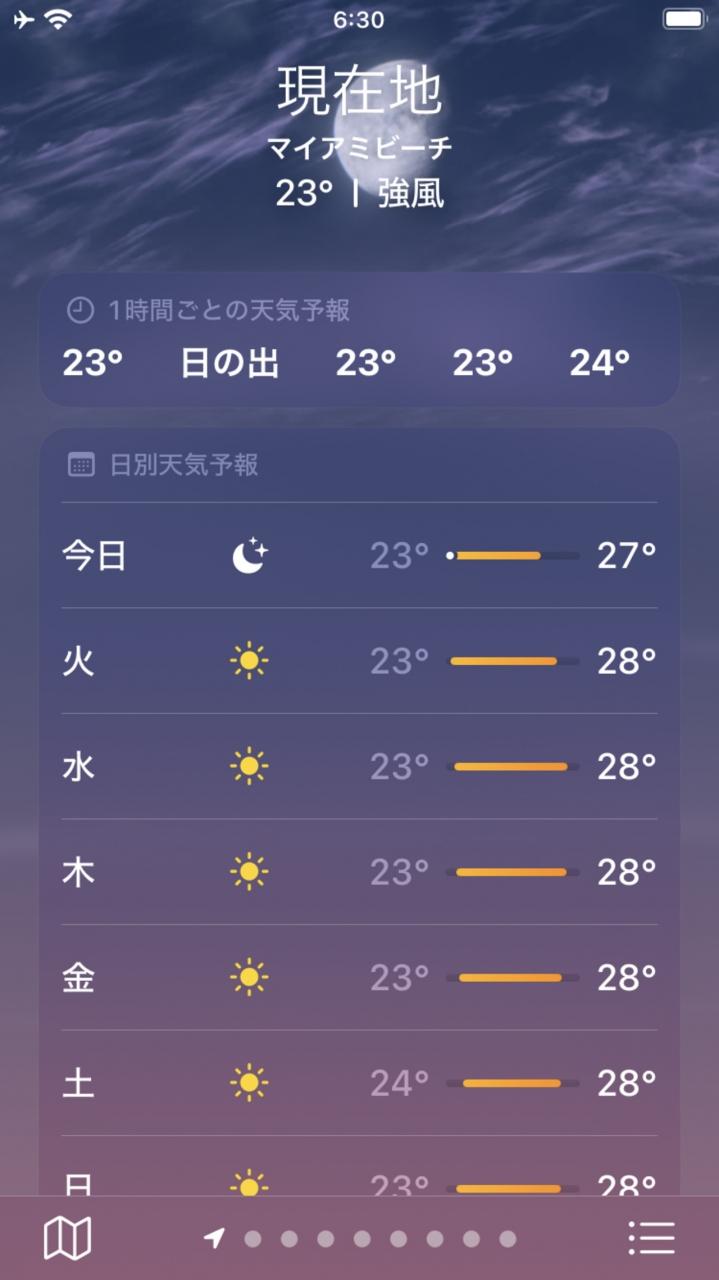
Task: Open today's (今日) forecast row
Action: tap(359, 555)
